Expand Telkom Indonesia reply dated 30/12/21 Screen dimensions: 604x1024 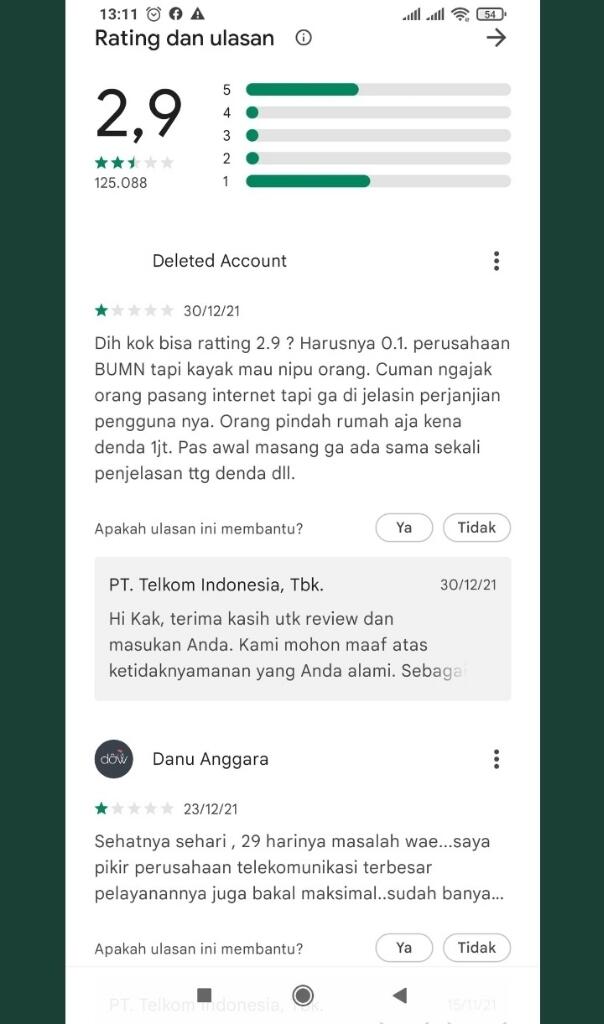(302, 628)
